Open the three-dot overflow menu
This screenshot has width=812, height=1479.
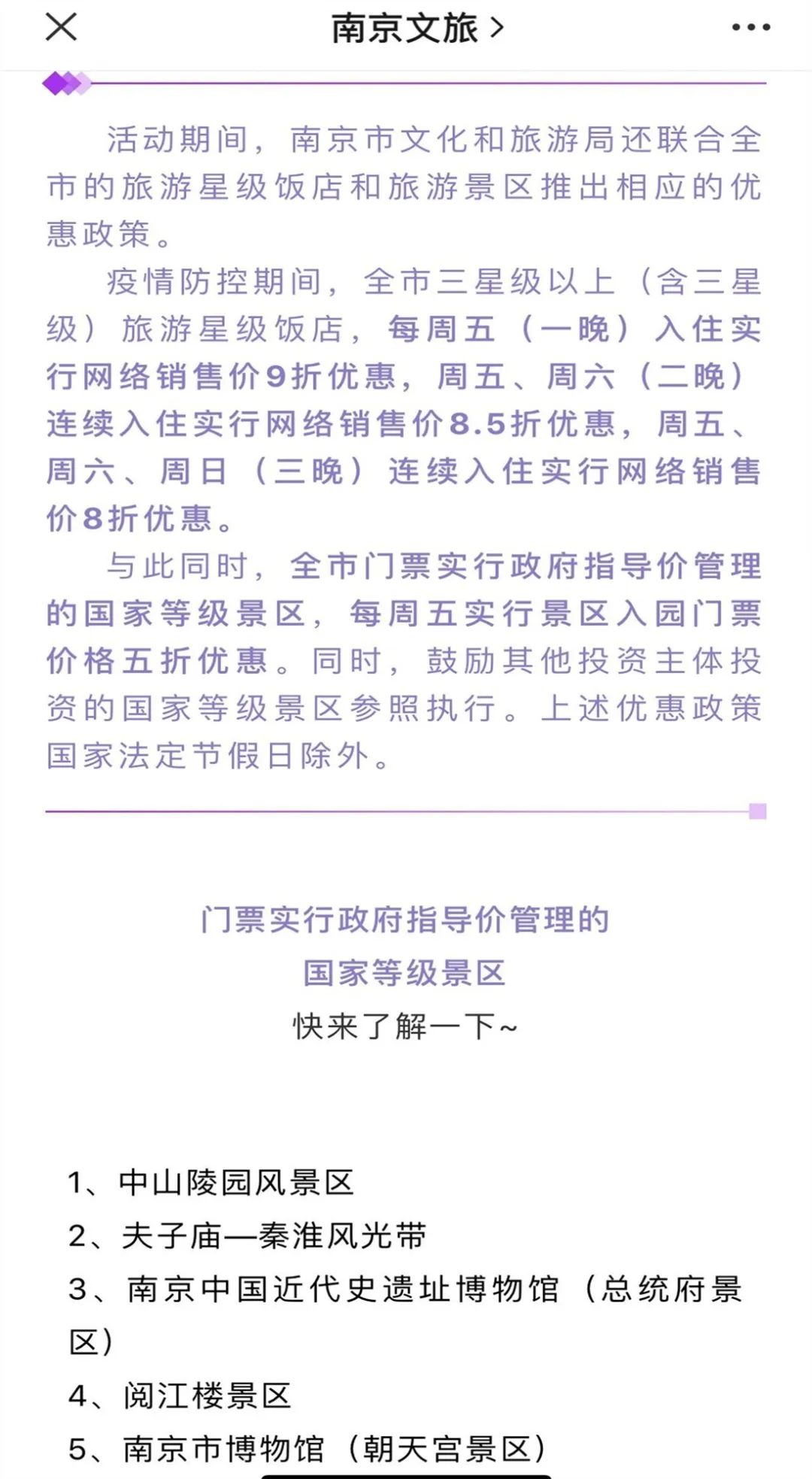point(751,28)
